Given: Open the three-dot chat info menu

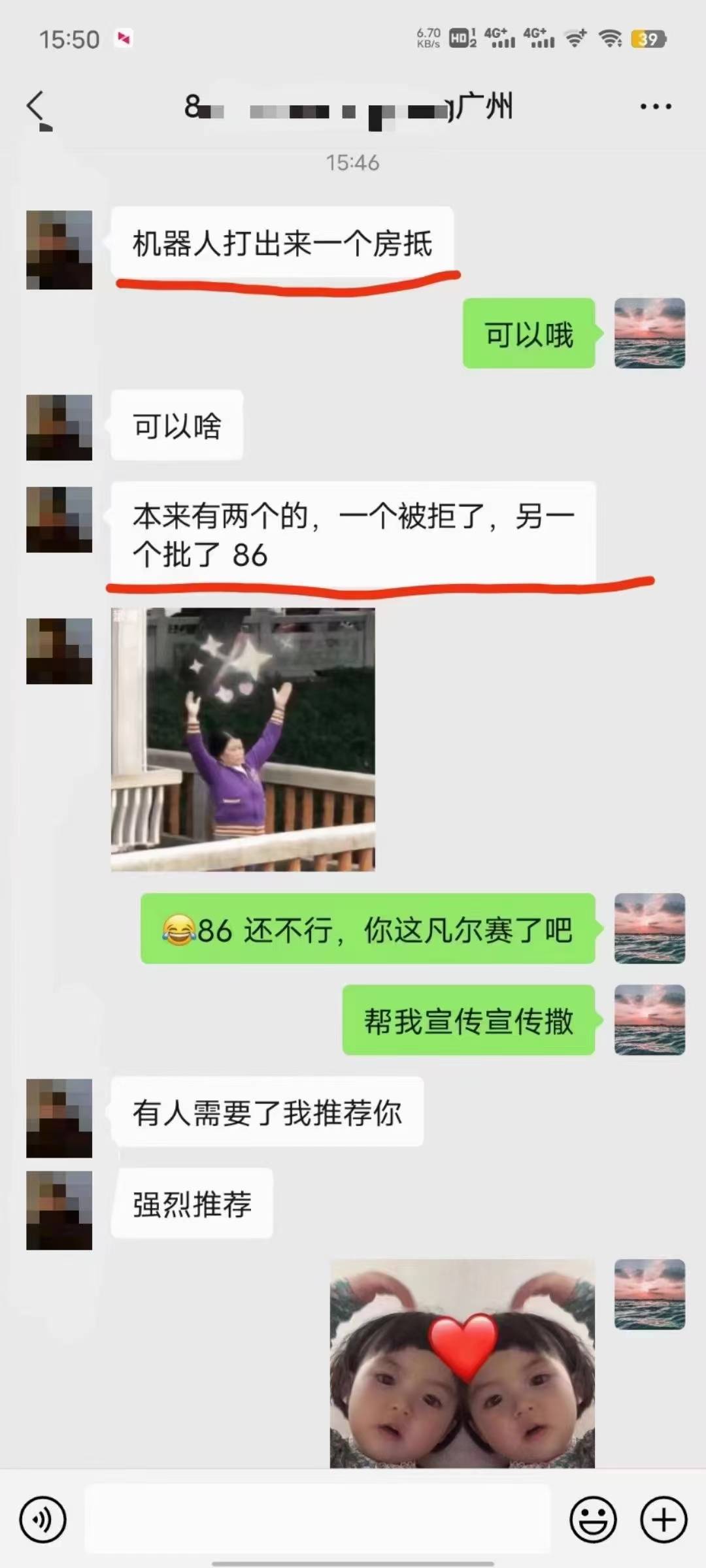Looking at the screenshot, I should click(655, 106).
